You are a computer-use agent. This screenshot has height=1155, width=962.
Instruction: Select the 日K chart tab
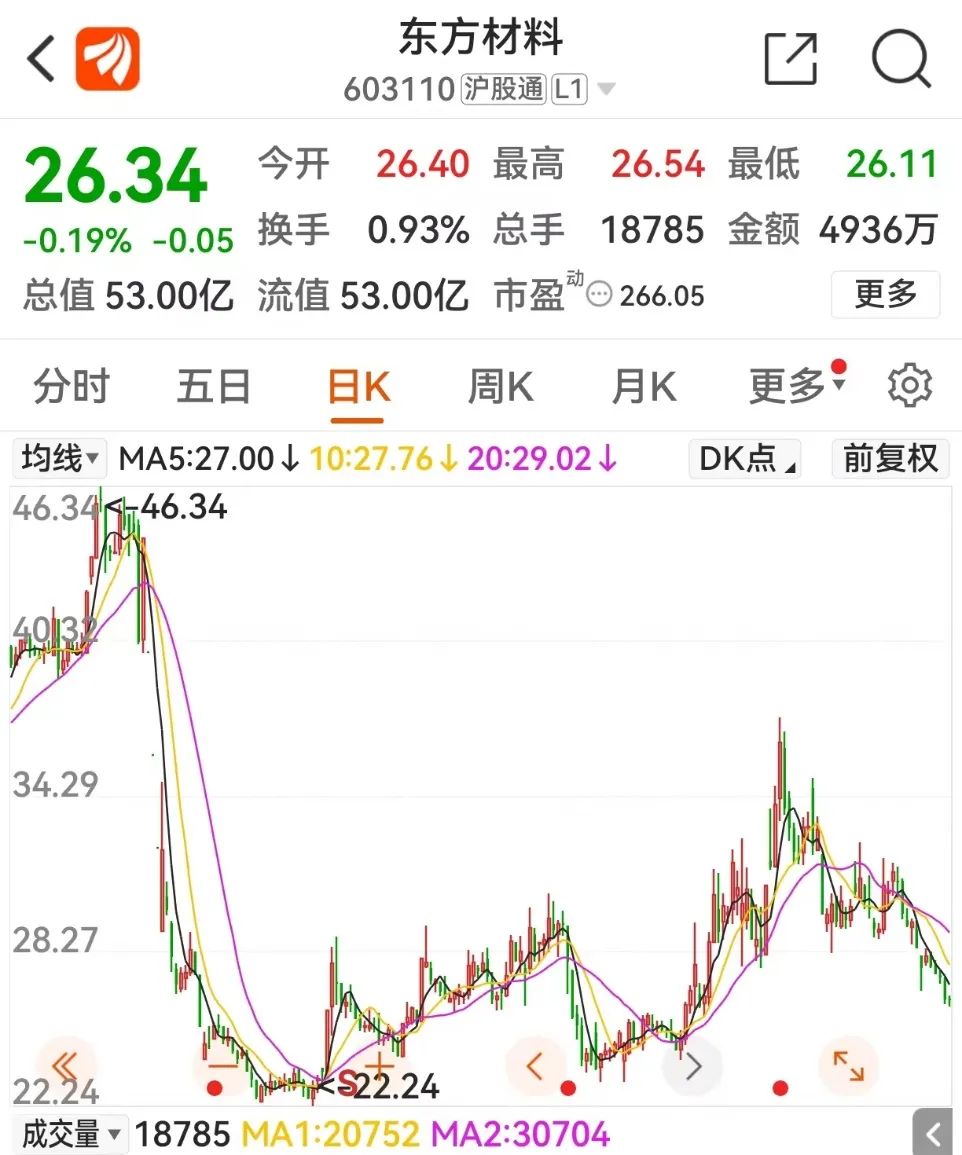coord(359,386)
